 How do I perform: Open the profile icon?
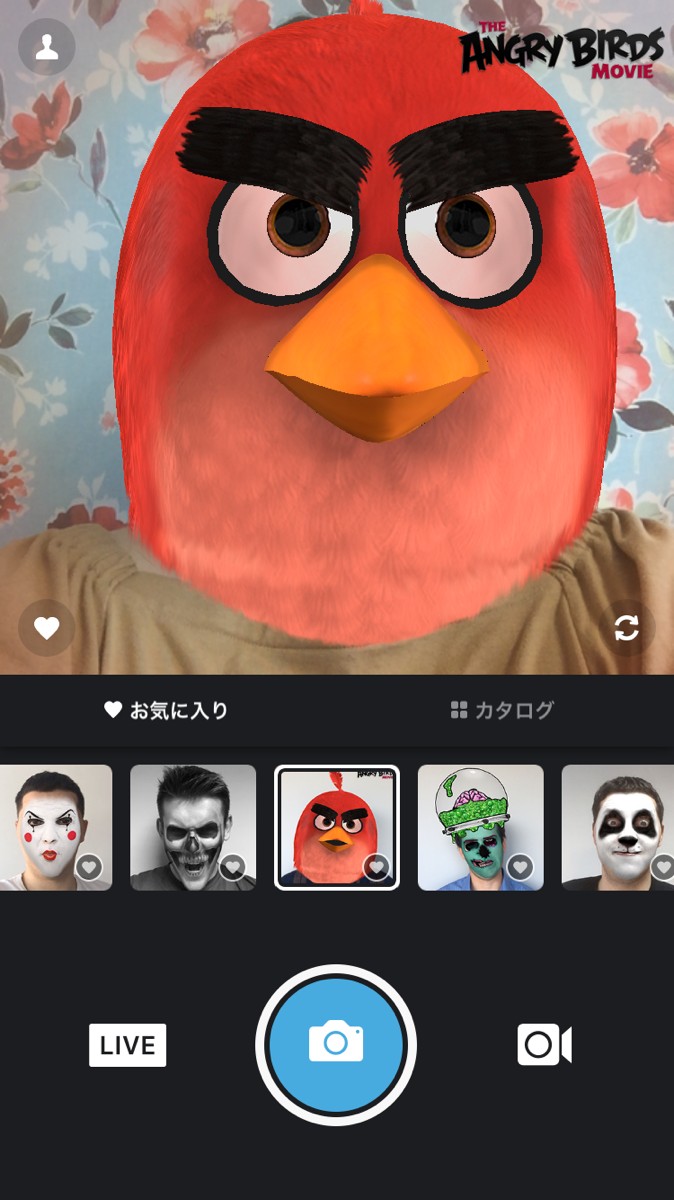pos(47,47)
